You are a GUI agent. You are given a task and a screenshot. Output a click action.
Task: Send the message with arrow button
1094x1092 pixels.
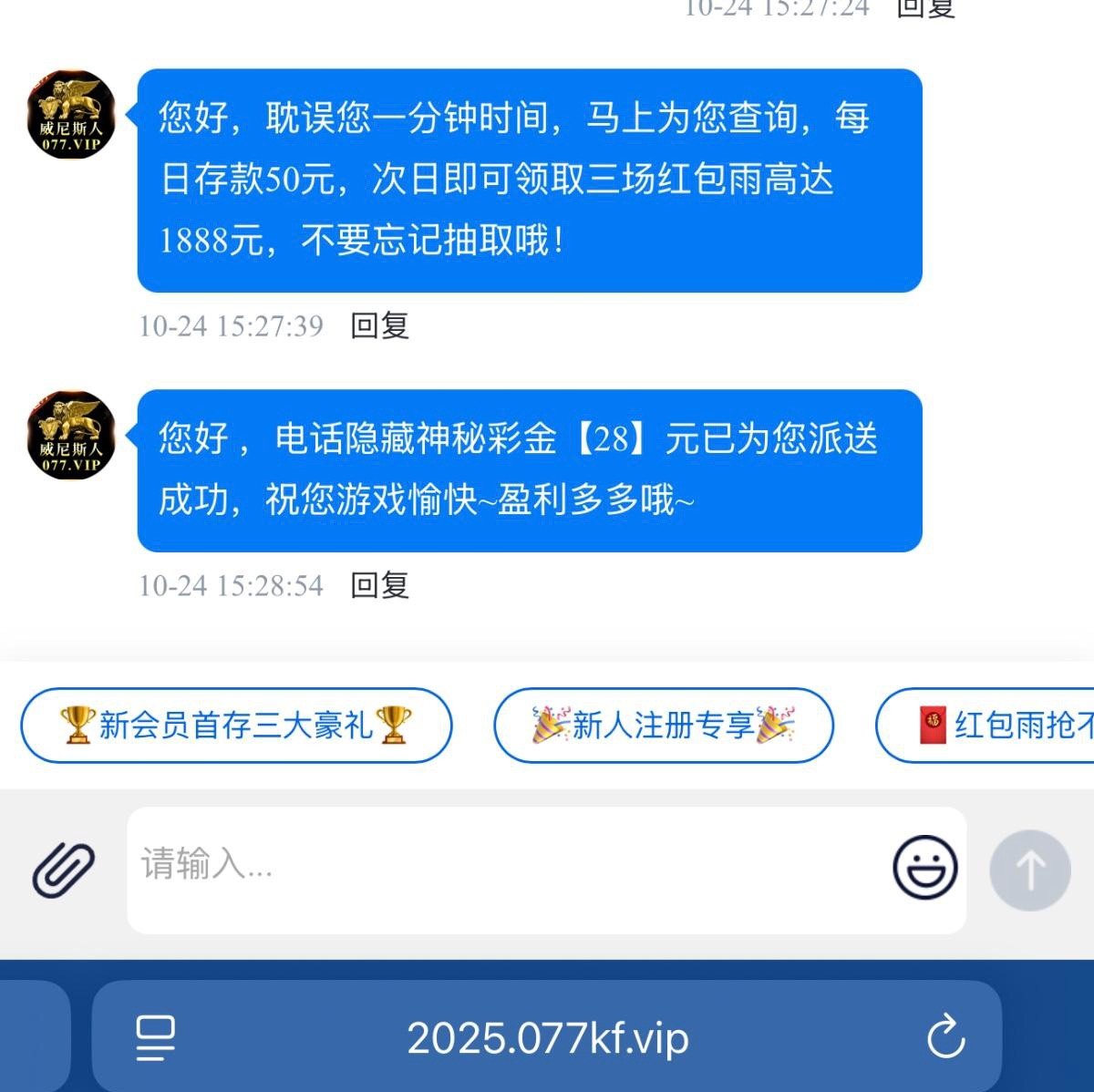click(1030, 870)
